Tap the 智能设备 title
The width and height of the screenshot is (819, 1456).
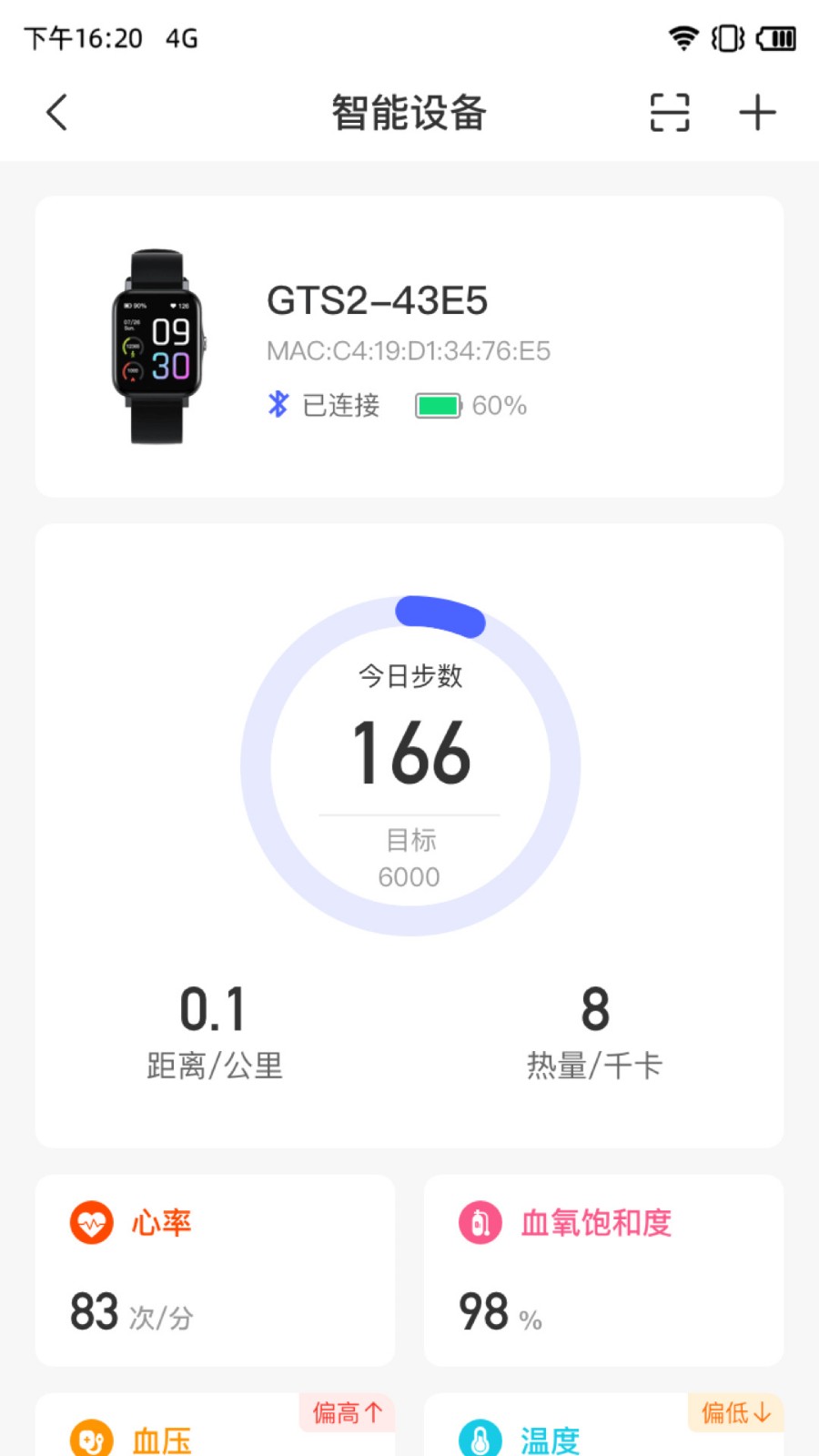point(409,113)
